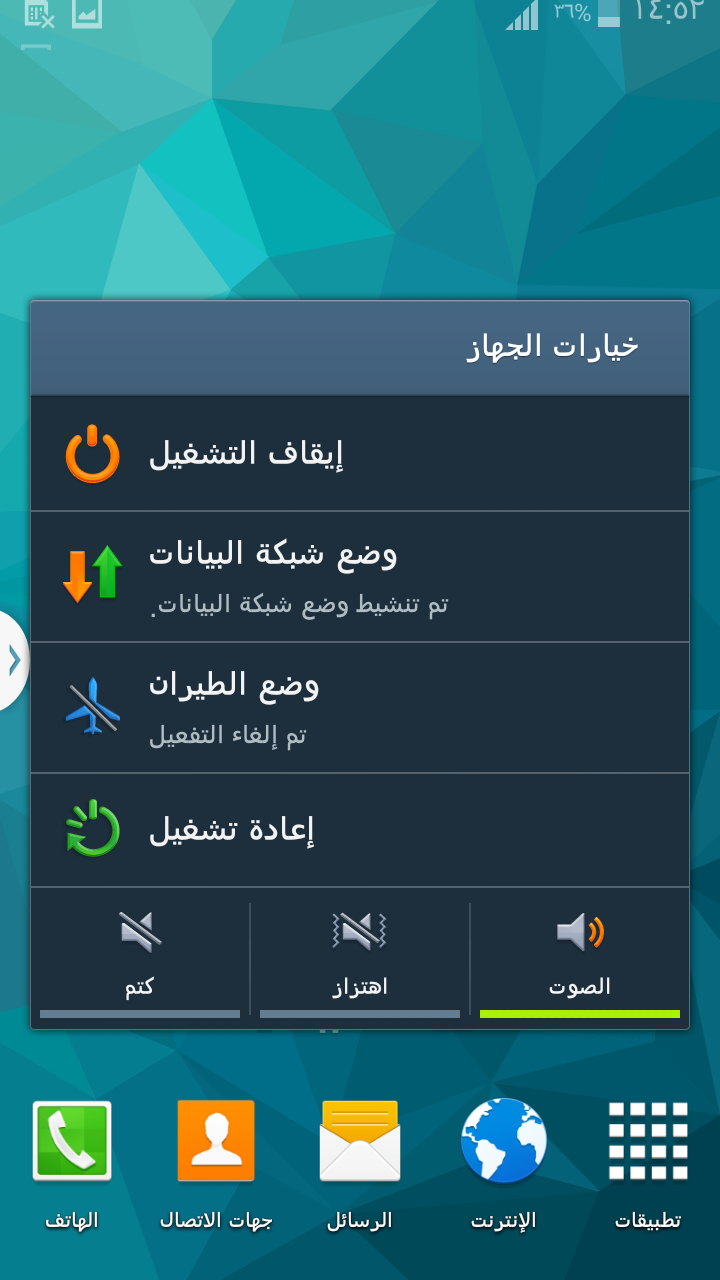This screenshot has width=720, height=1280.
Task: Switch to اهتزاز vibrate mode
Action: coord(360,955)
